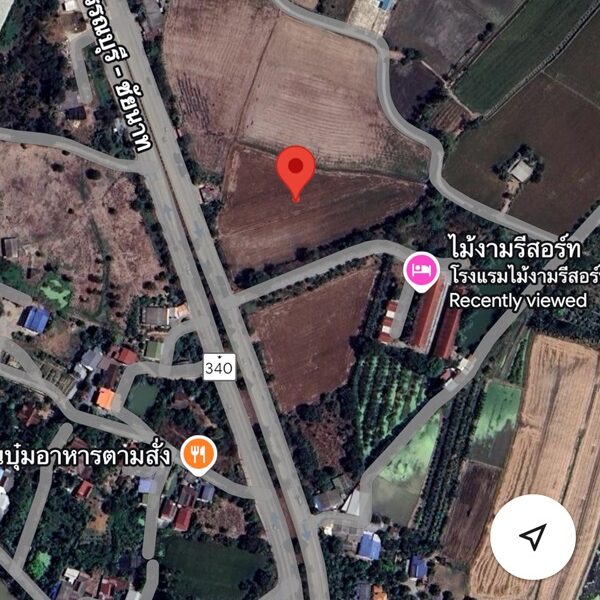Tap the location arrow button

click(533, 537)
